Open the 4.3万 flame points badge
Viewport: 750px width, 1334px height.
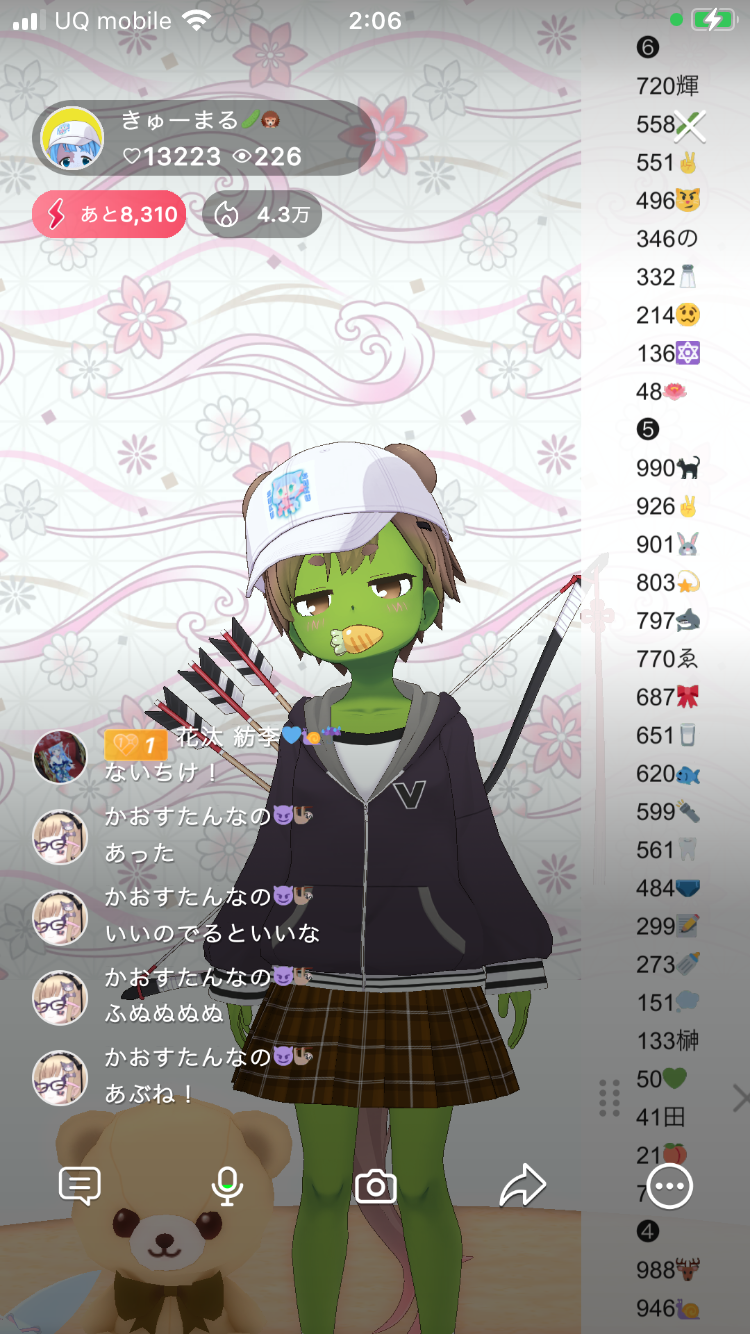click(x=262, y=214)
